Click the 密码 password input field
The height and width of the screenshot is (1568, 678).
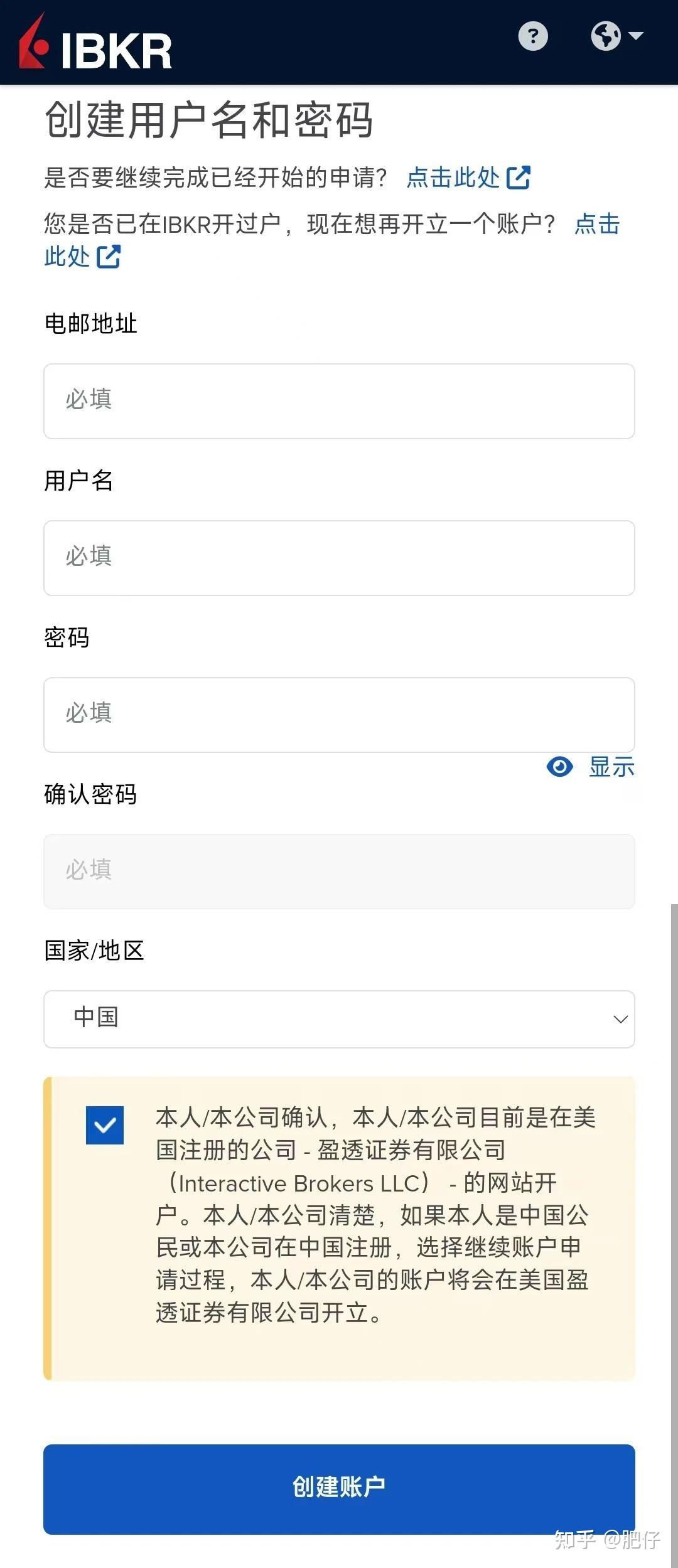coord(339,715)
